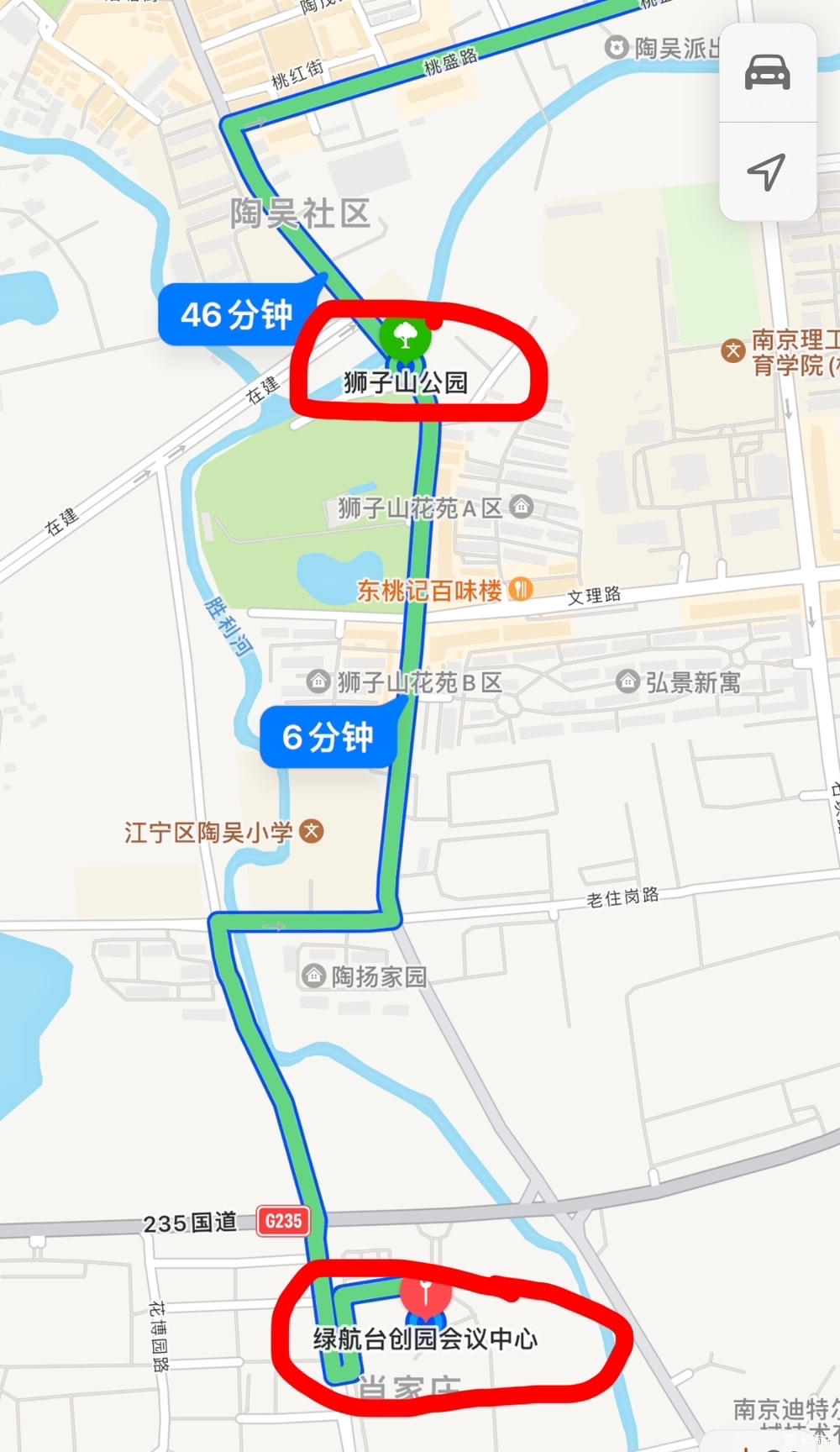This screenshot has width=840, height=1452.
Task: Tap the locate-me arrow button
Action: (x=768, y=172)
